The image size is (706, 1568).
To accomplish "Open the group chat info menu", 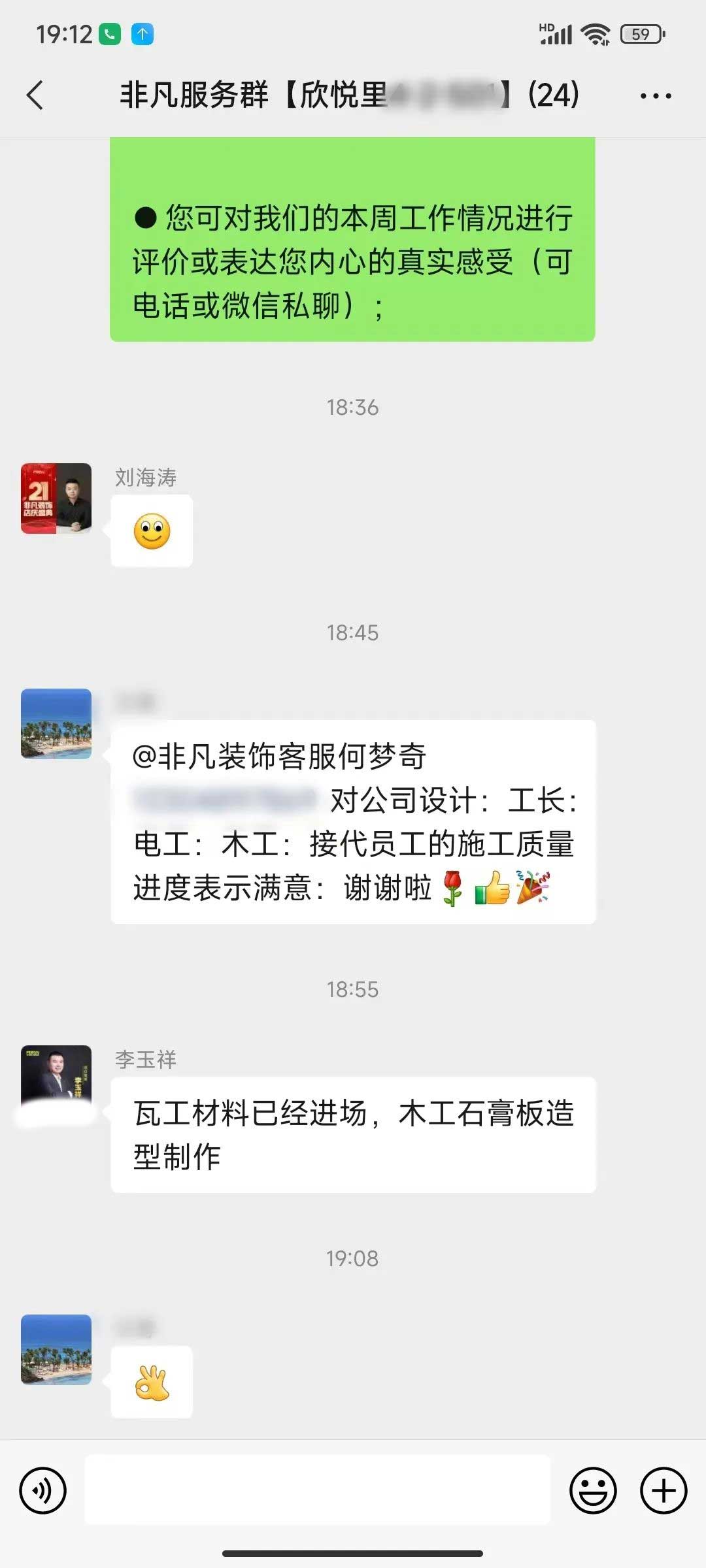I will [655, 96].
